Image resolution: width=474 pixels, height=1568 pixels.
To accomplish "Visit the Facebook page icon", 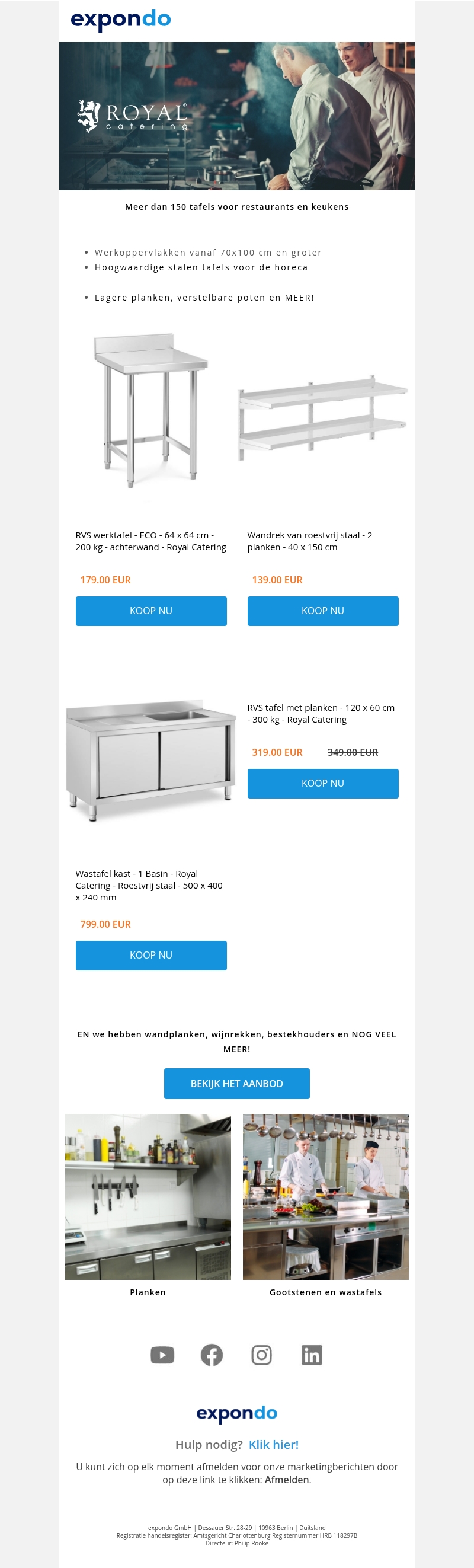I will (212, 1355).
